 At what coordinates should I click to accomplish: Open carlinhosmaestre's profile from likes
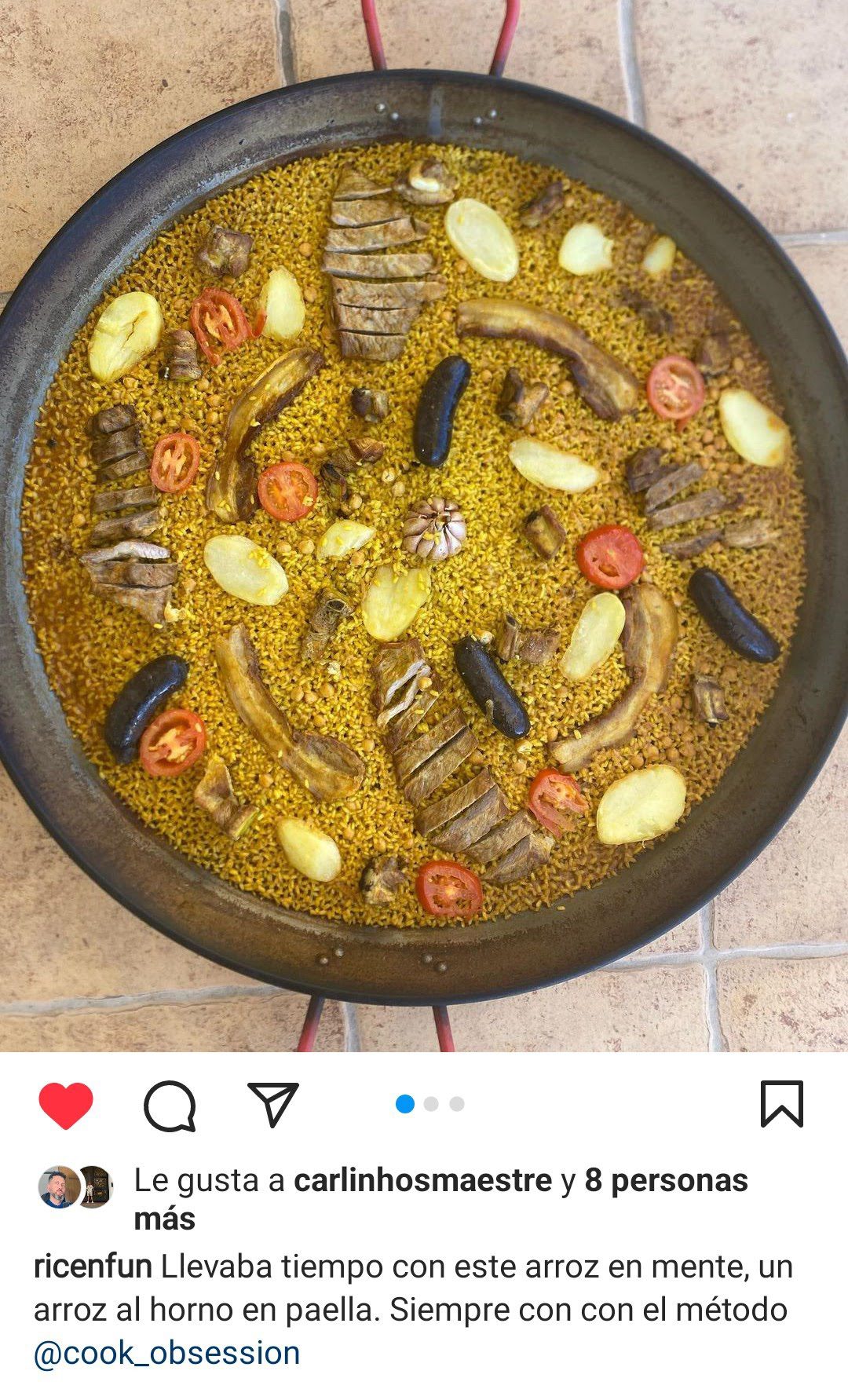423,1180
